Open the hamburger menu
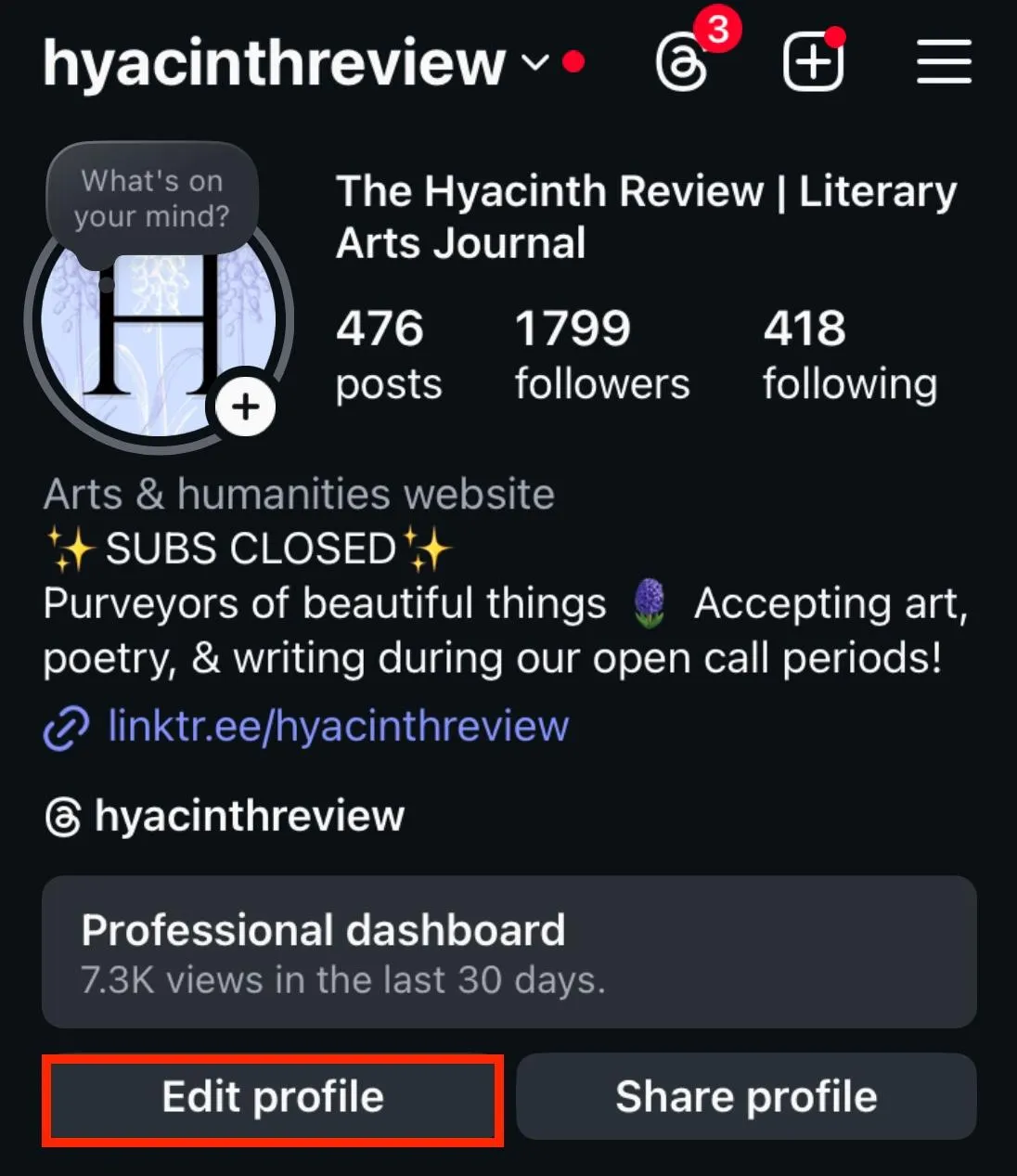 pyautogui.click(x=944, y=62)
